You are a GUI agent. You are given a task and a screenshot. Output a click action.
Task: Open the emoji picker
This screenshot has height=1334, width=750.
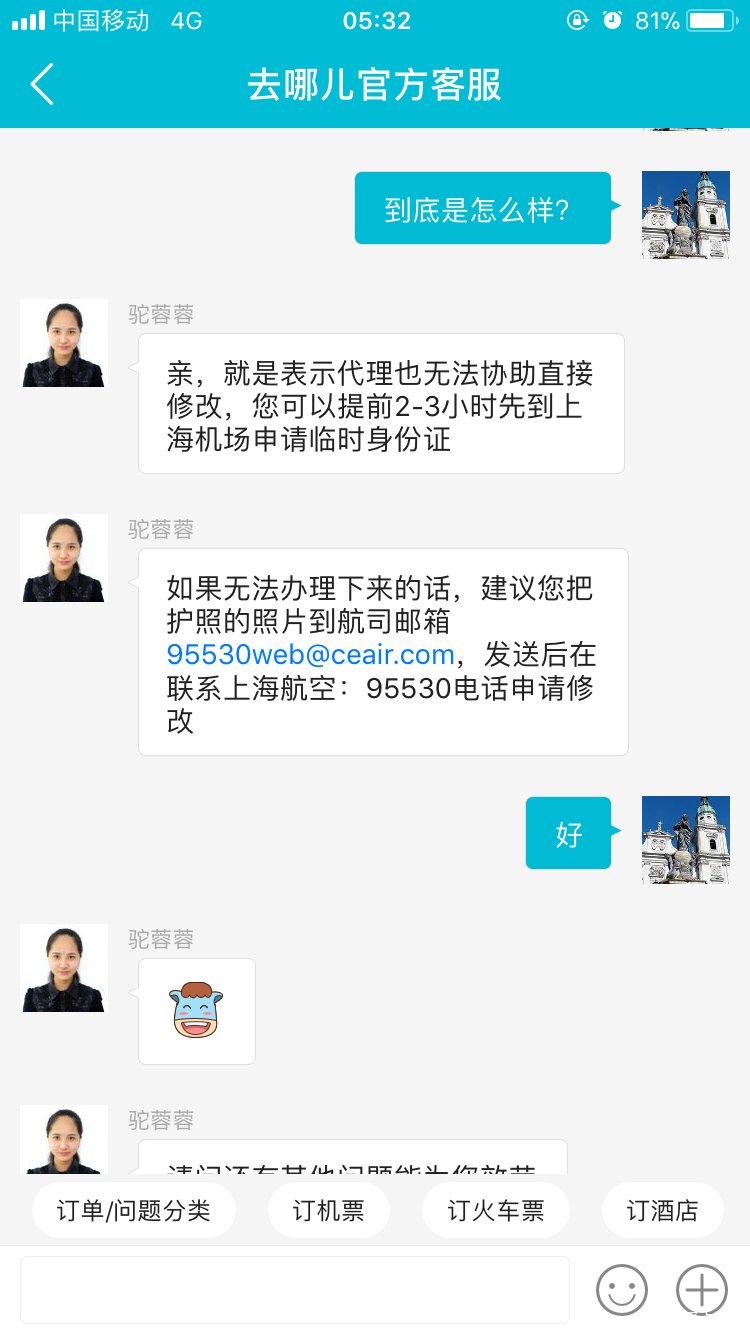click(x=622, y=1289)
